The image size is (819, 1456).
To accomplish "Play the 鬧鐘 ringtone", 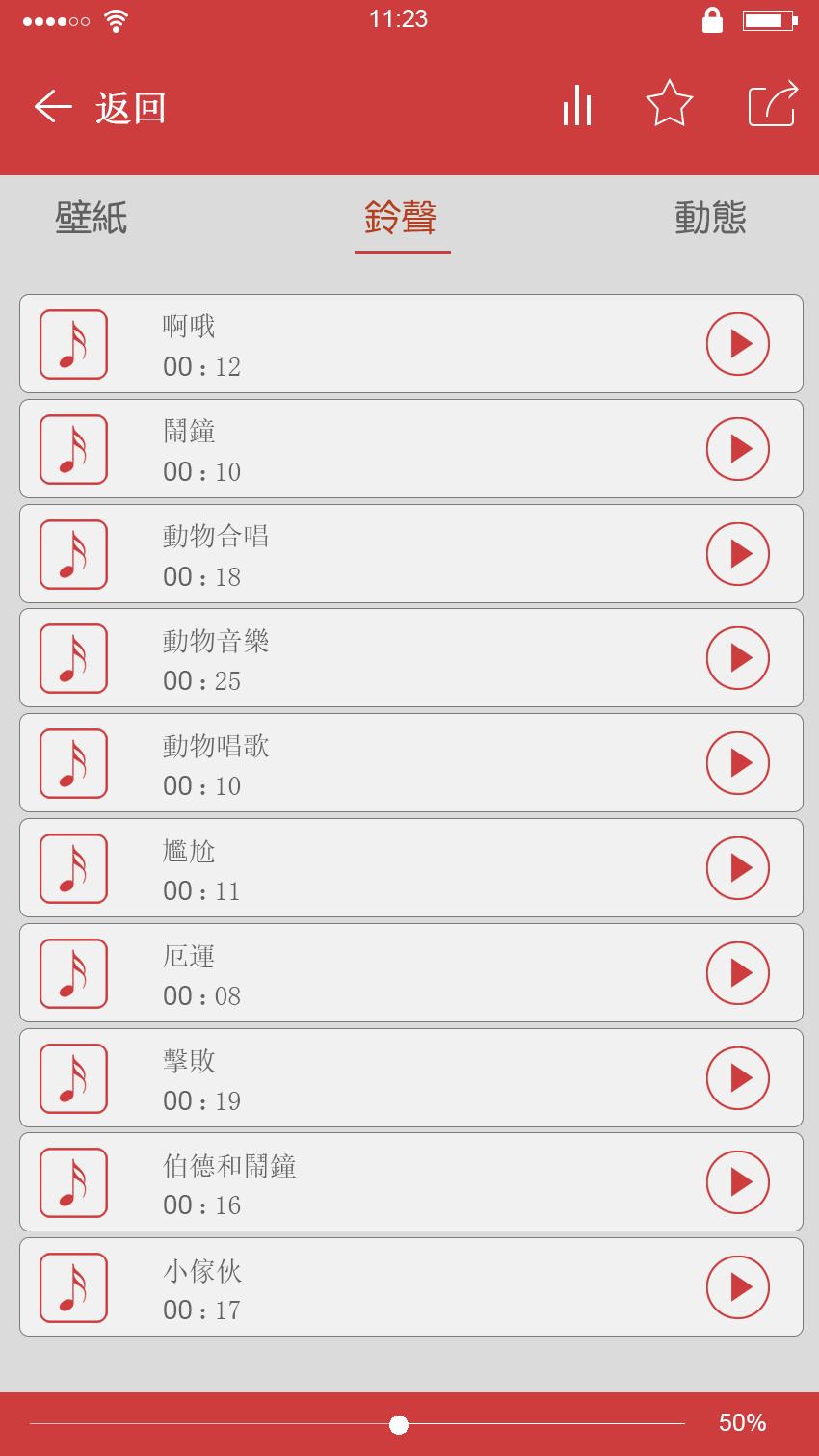I will (738, 448).
